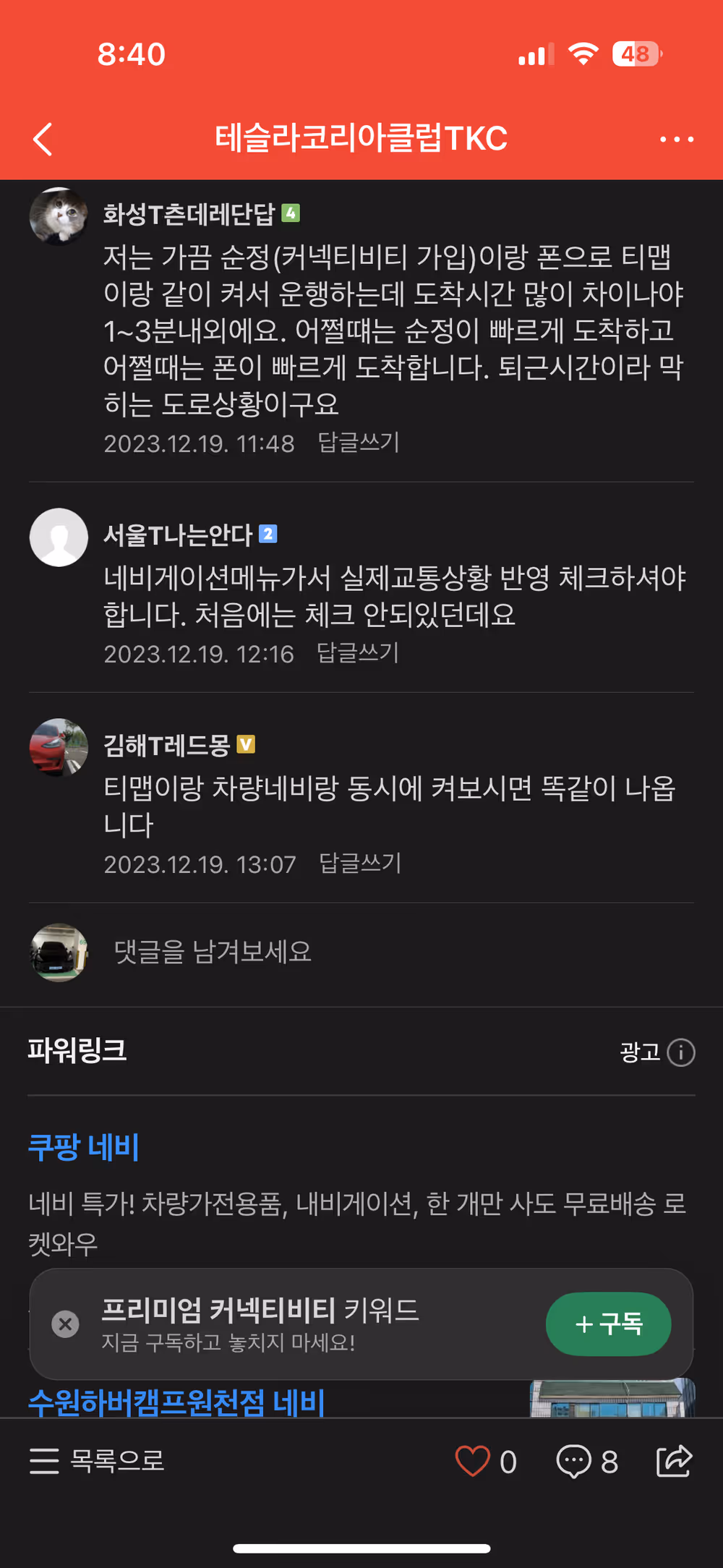Go back using the top-left arrow
Screen dimensions: 723x1568
[43, 139]
